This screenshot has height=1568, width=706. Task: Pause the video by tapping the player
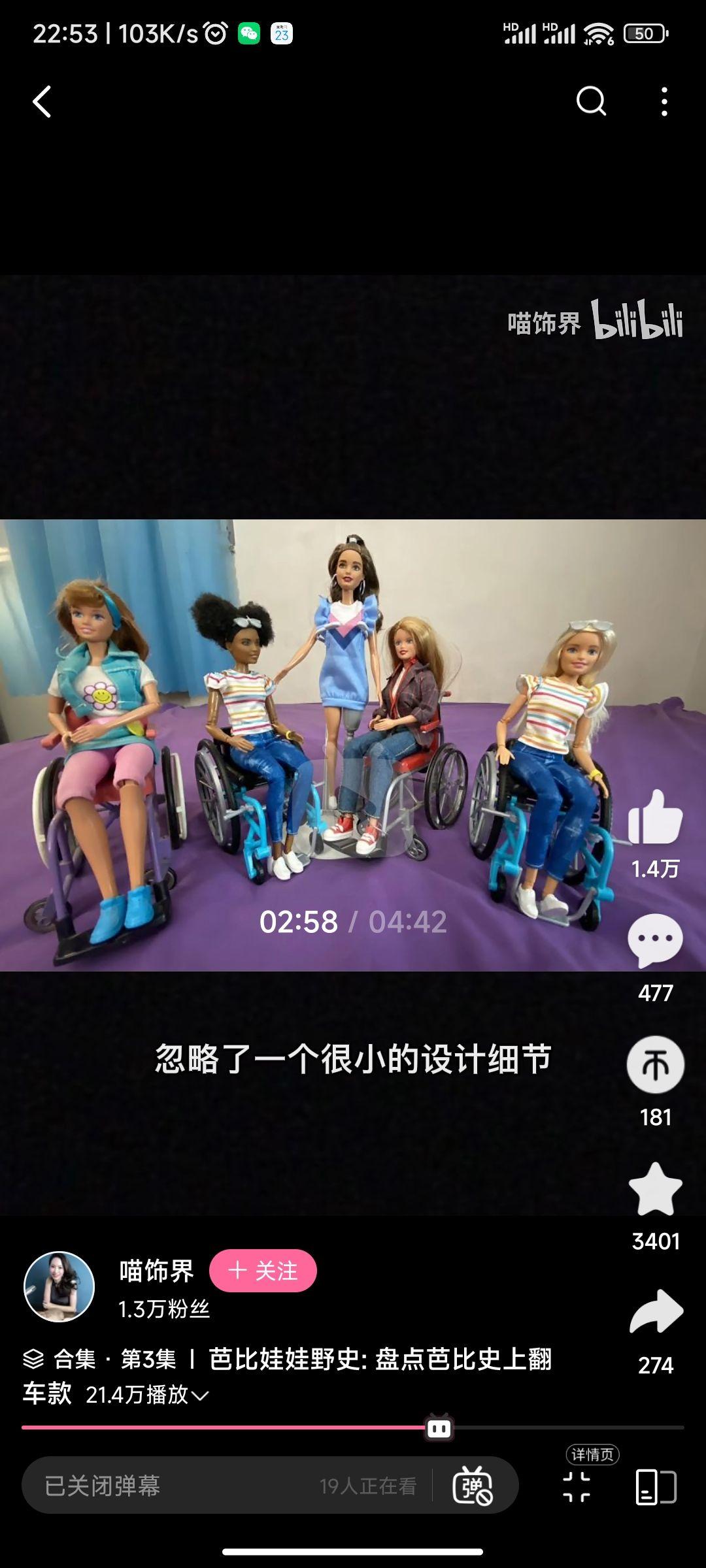pyautogui.click(x=353, y=745)
